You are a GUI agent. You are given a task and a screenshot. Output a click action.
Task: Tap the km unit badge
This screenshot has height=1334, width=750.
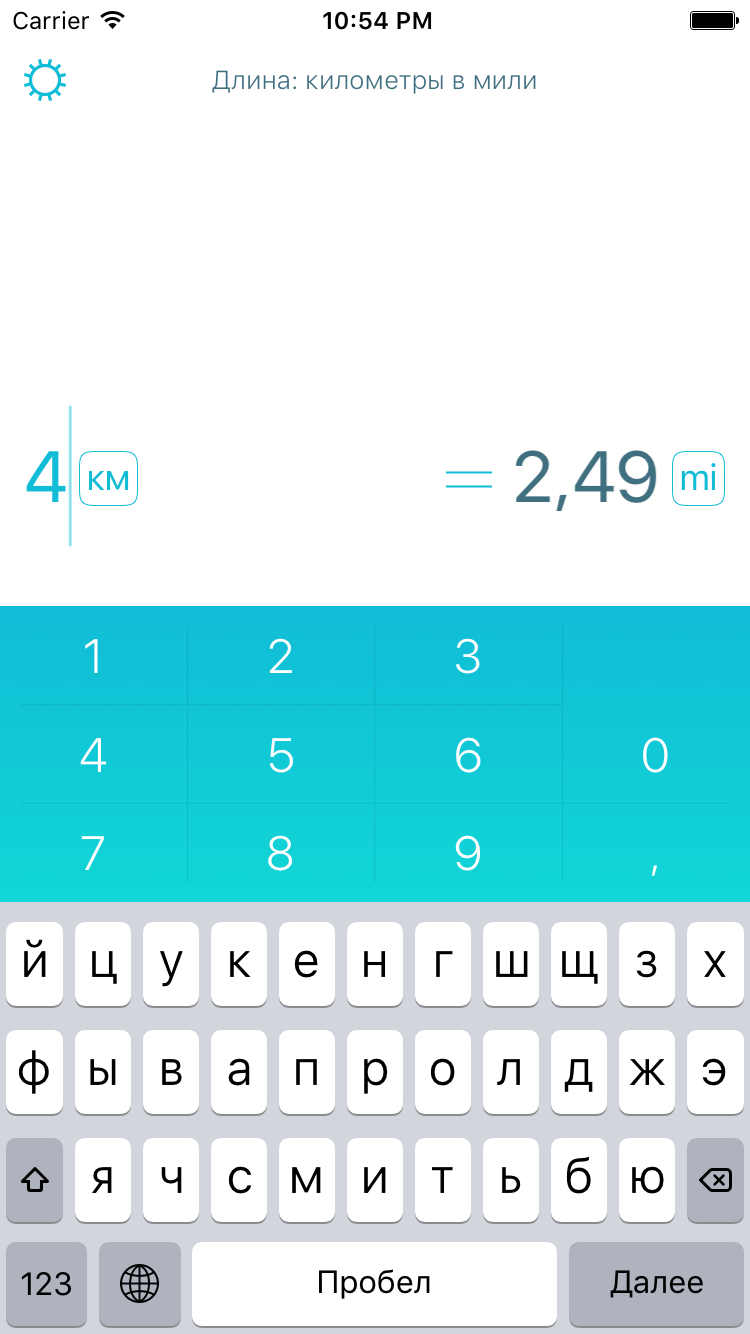click(108, 478)
